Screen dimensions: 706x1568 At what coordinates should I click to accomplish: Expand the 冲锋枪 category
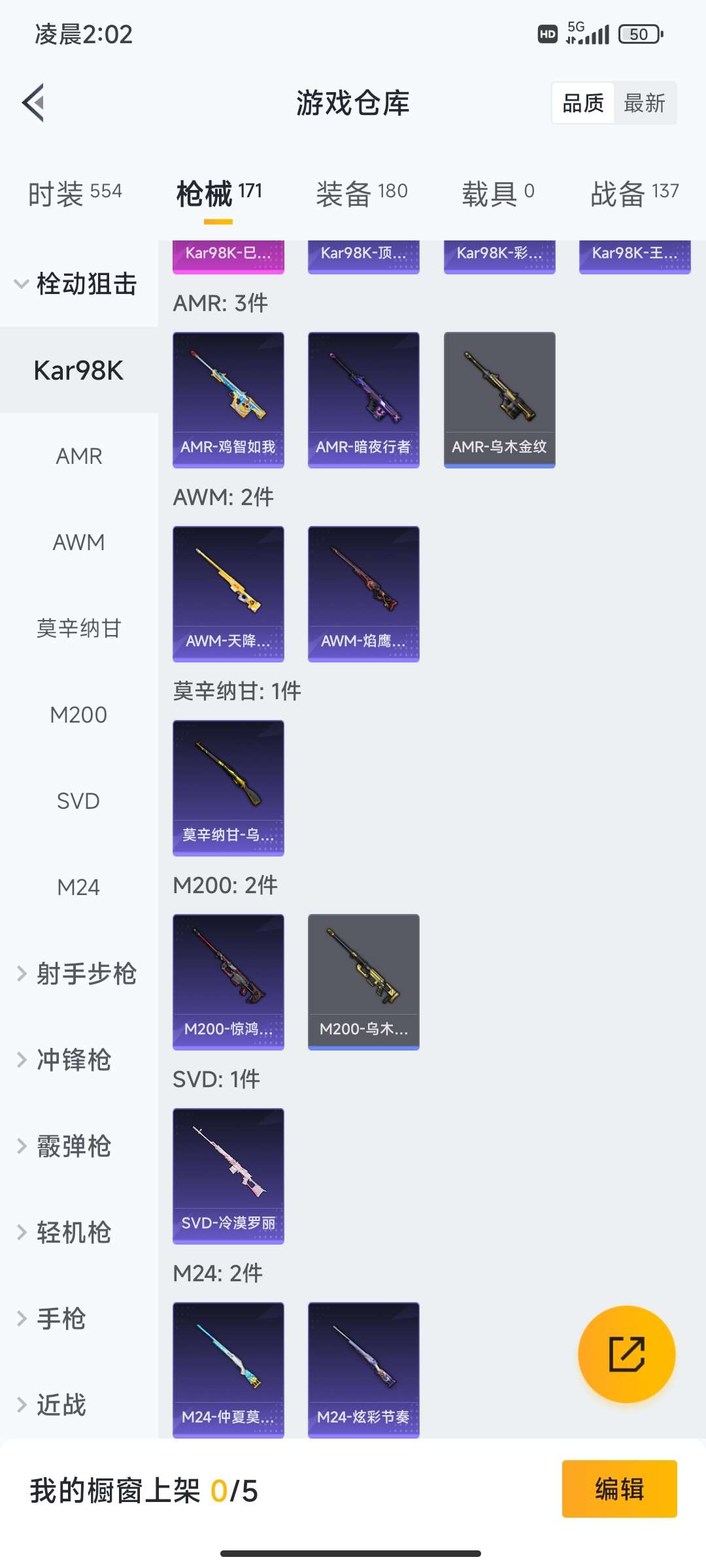click(x=65, y=1060)
